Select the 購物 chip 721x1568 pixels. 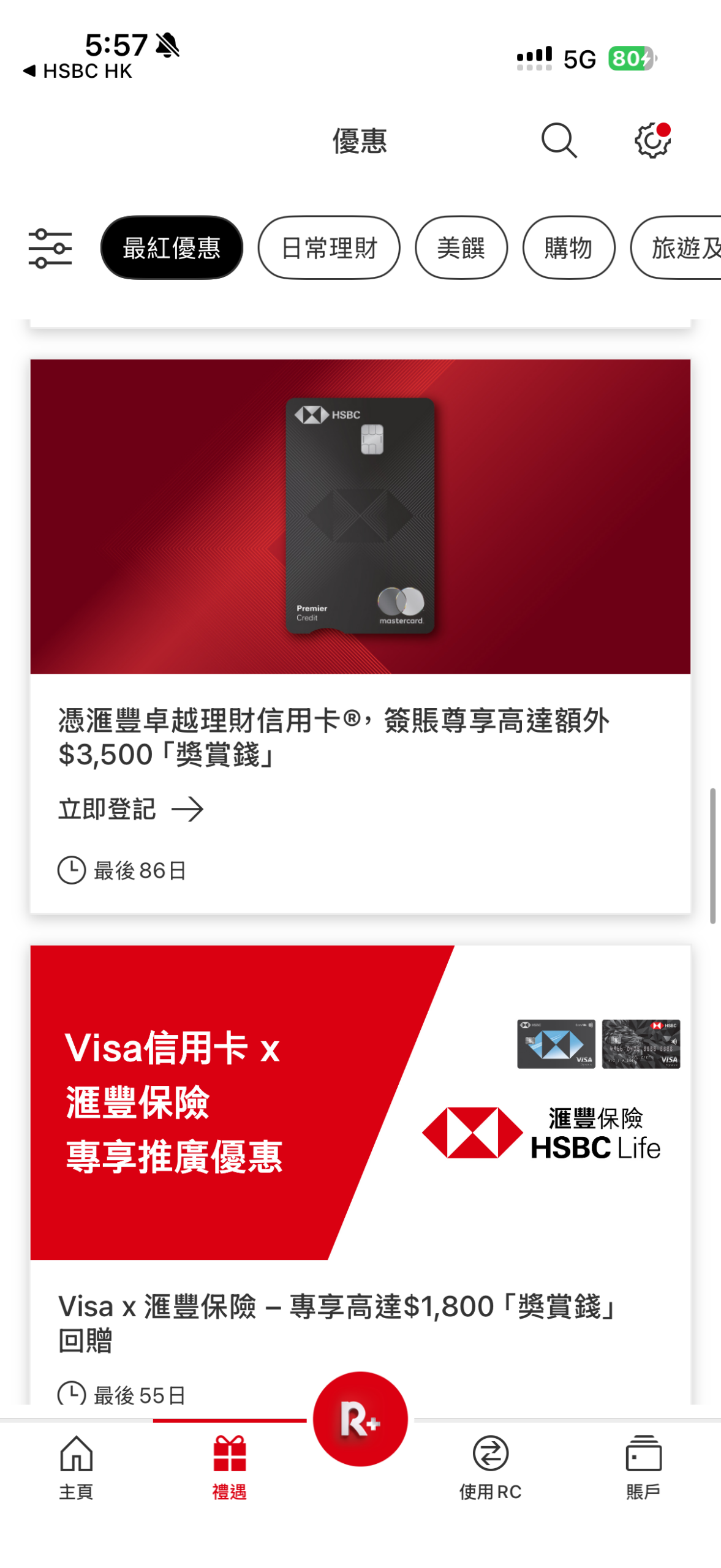coord(568,247)
